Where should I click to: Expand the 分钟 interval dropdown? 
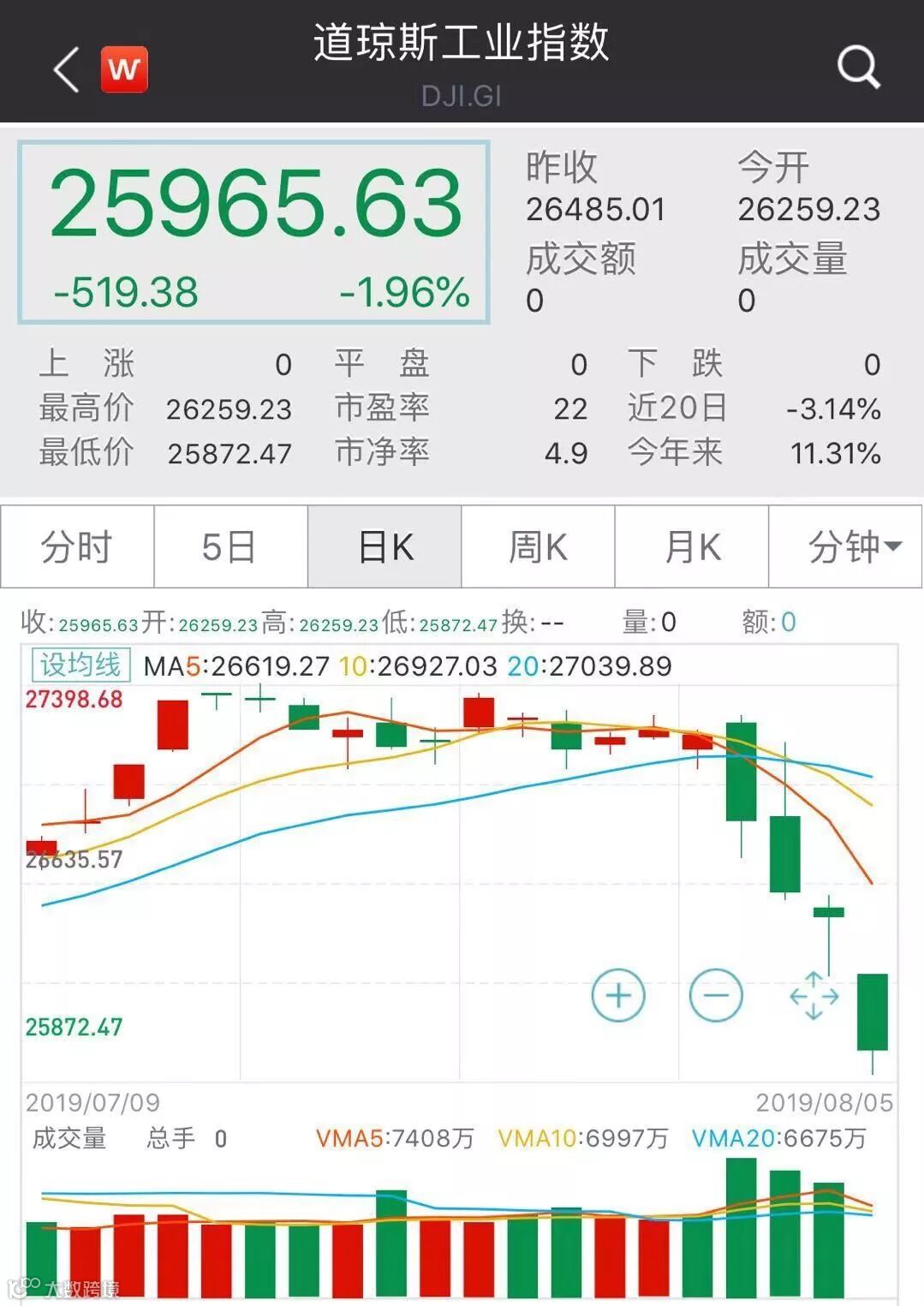pos(846,547)
